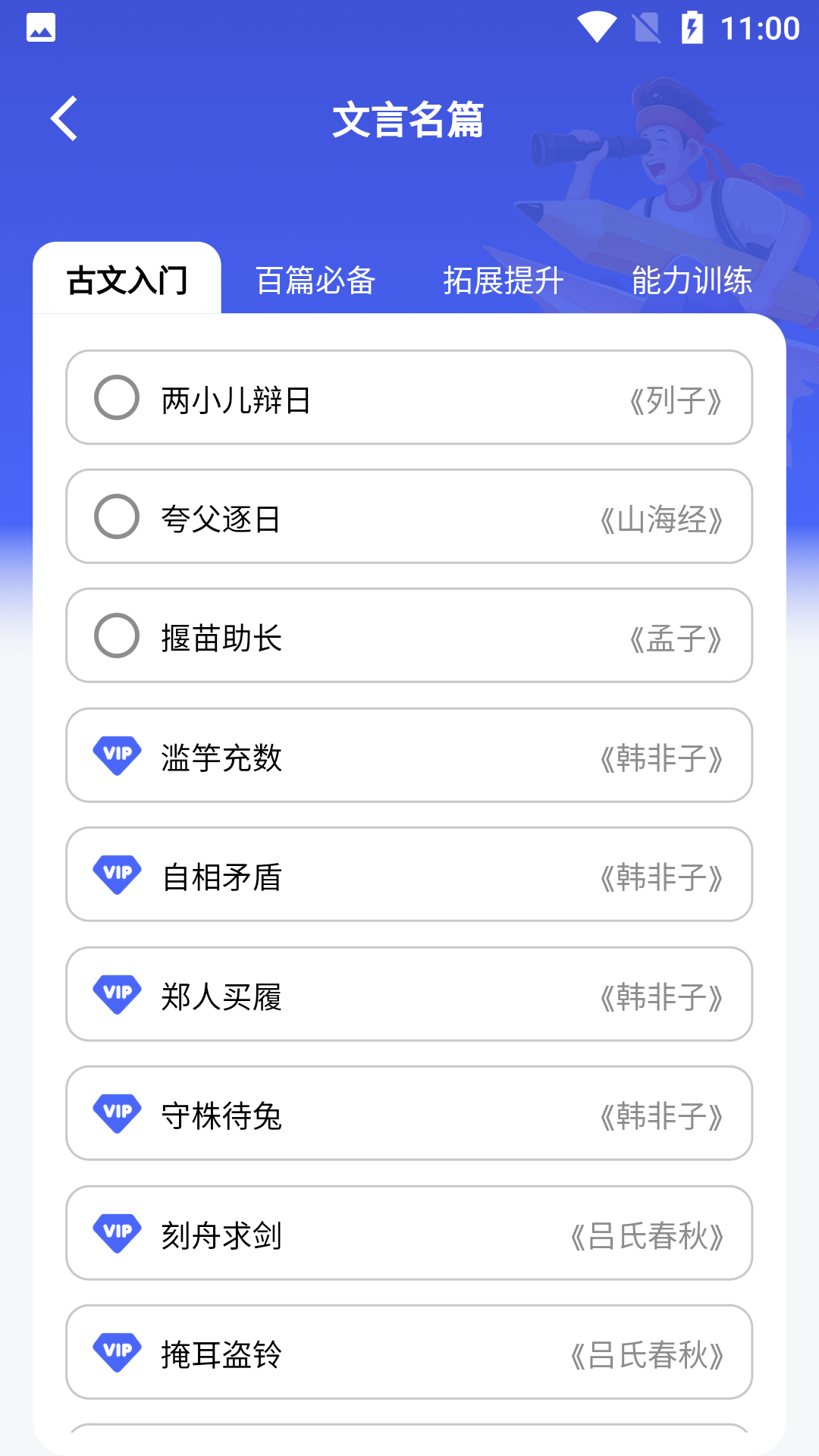The height and width of the screenshot is (1456, 819).
Task: Click the VIP icon beside 掩耳盗铃
Action: click(x=117, y=1351)
